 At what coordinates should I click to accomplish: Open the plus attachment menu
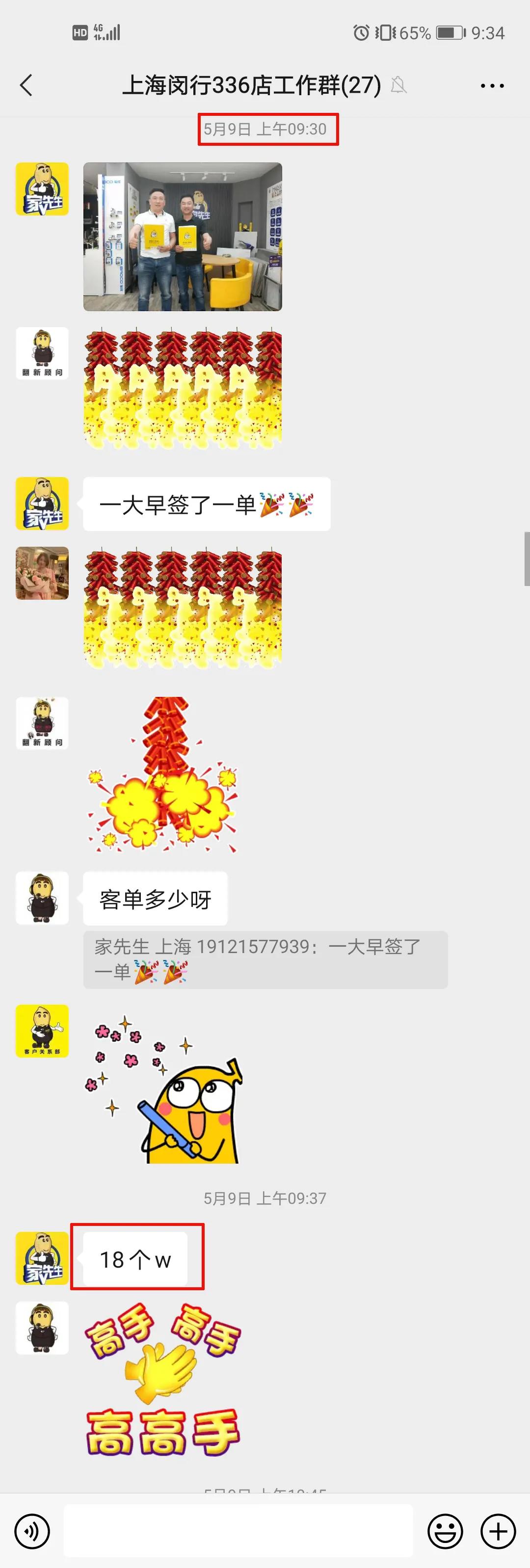click(x=498, y=1531)
